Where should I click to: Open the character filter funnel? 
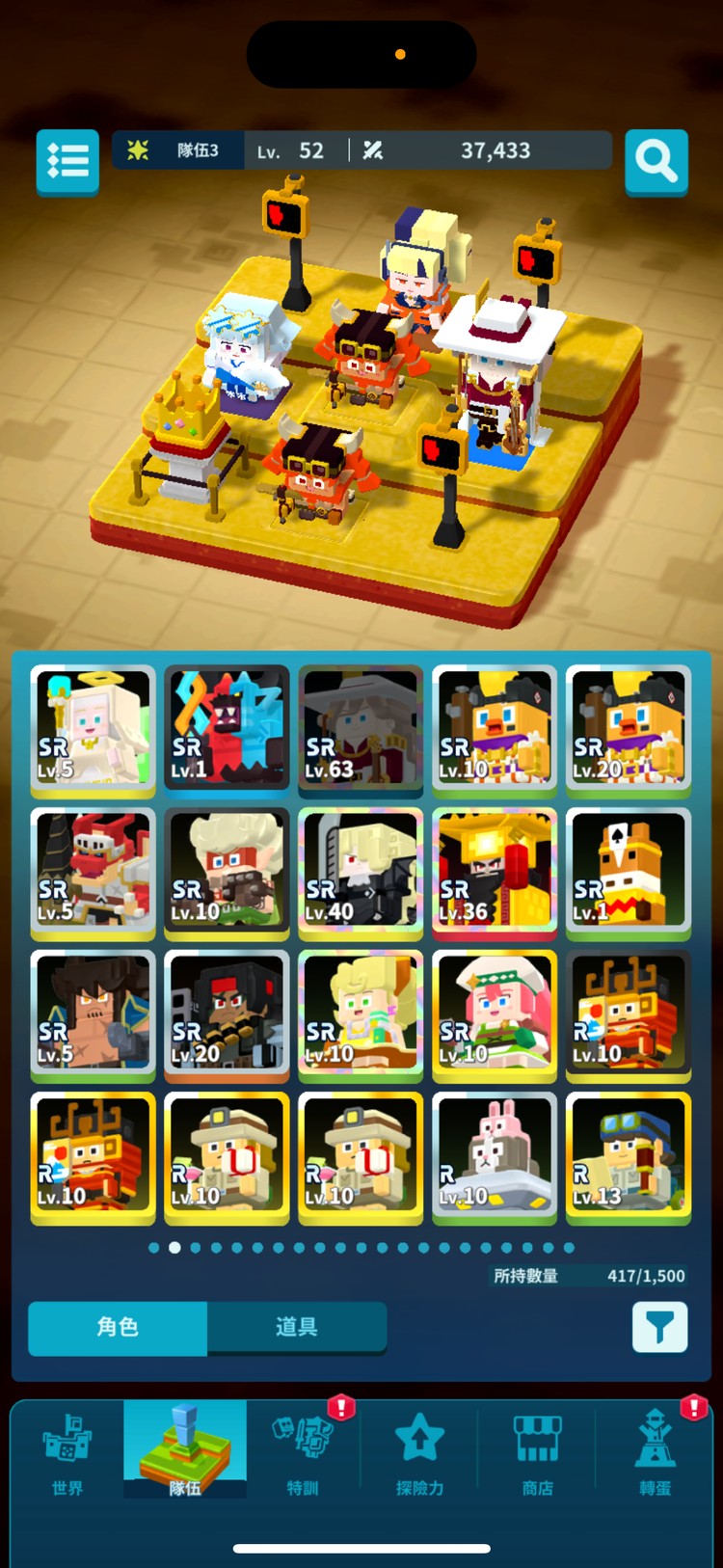tap(659, 1327)
